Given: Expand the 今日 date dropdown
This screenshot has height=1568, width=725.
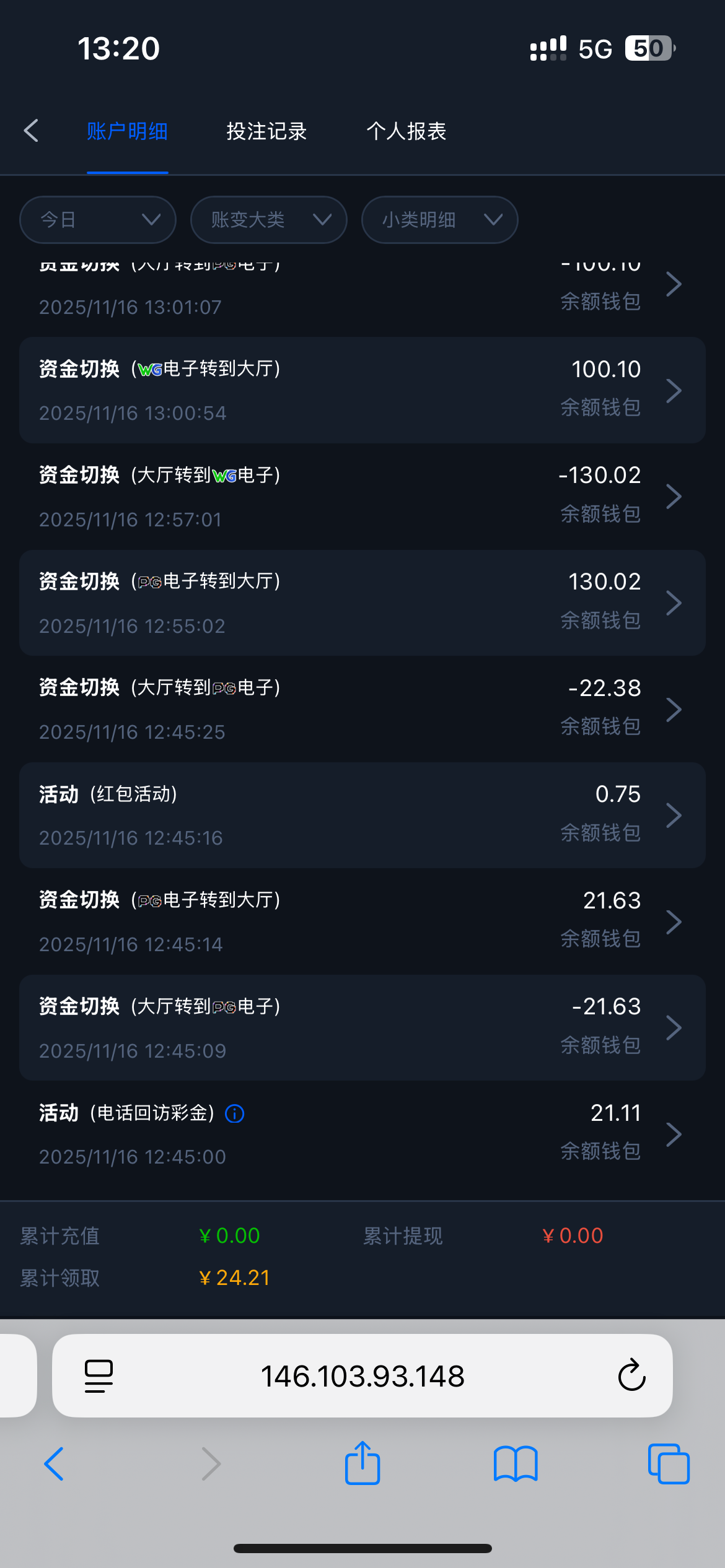Looking at the screenshot, I should [98, 220].
